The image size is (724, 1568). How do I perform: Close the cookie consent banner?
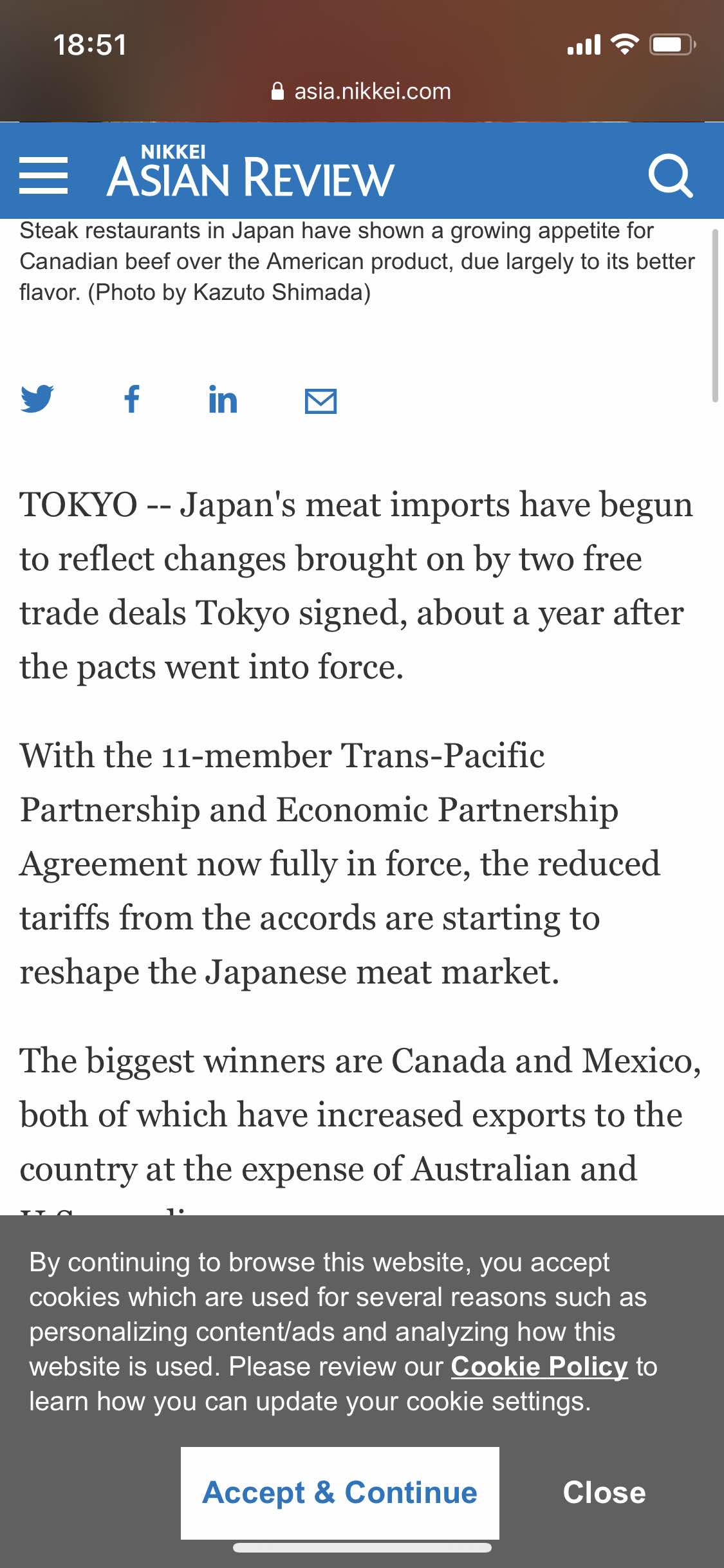pos(604,1492)
